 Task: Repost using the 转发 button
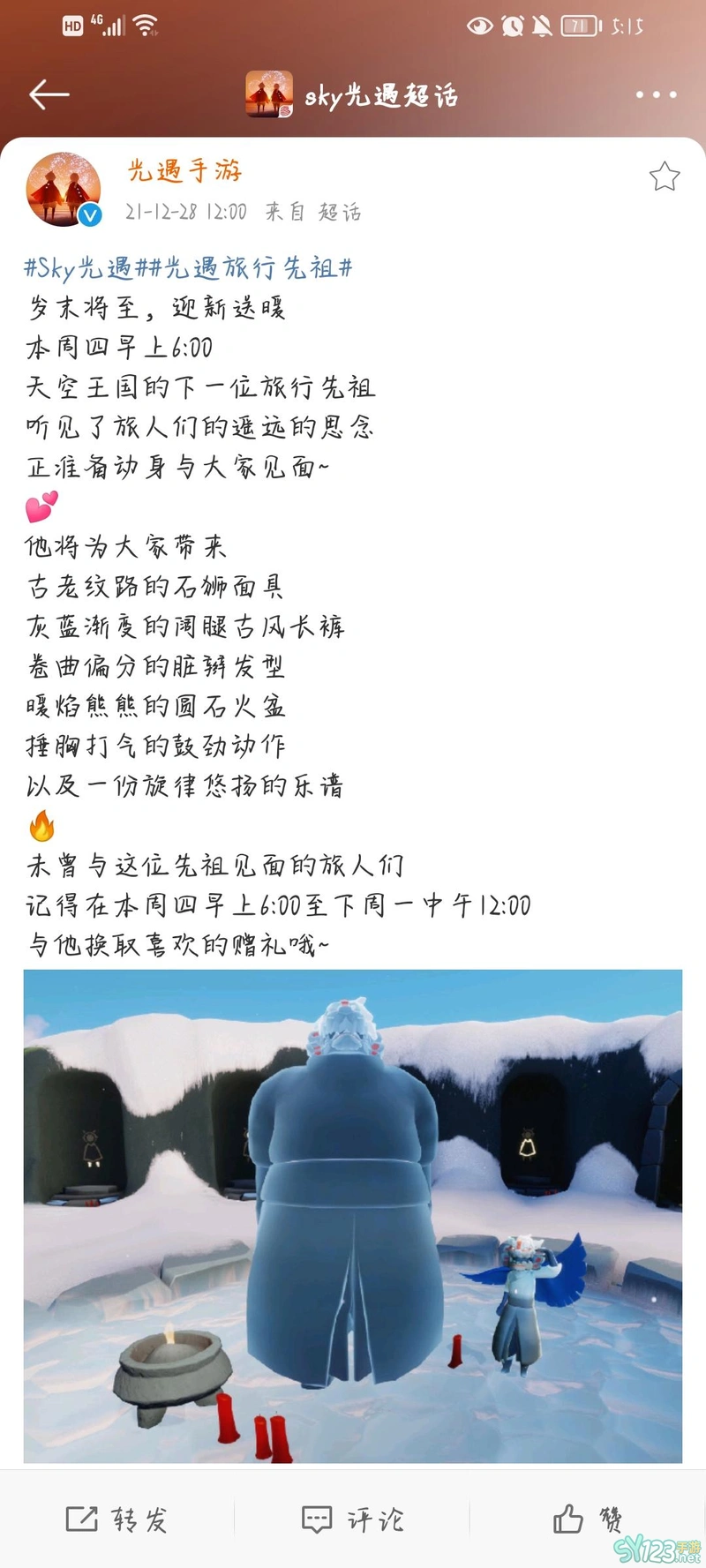tap(116, 1519)
